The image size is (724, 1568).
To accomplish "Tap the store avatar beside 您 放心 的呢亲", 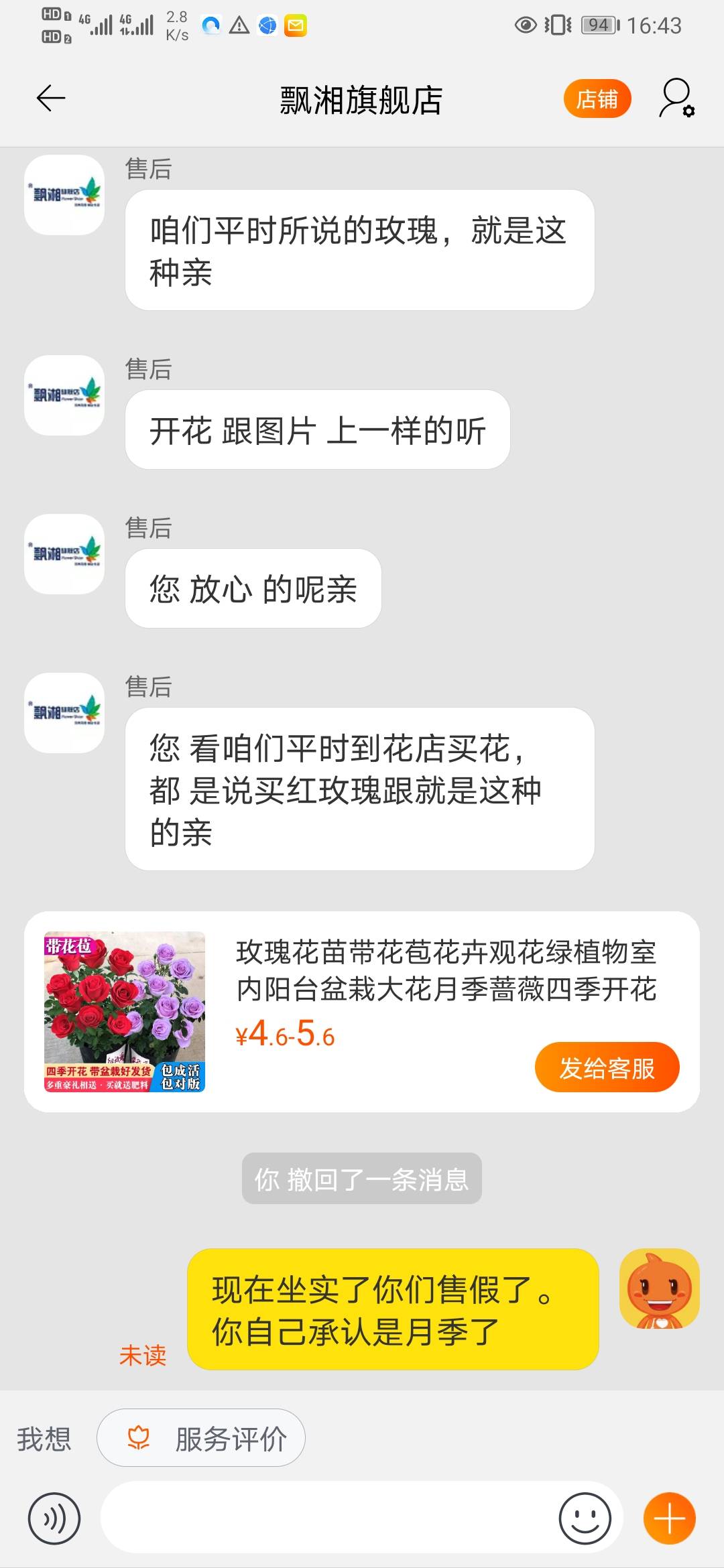I will point(64,553).
